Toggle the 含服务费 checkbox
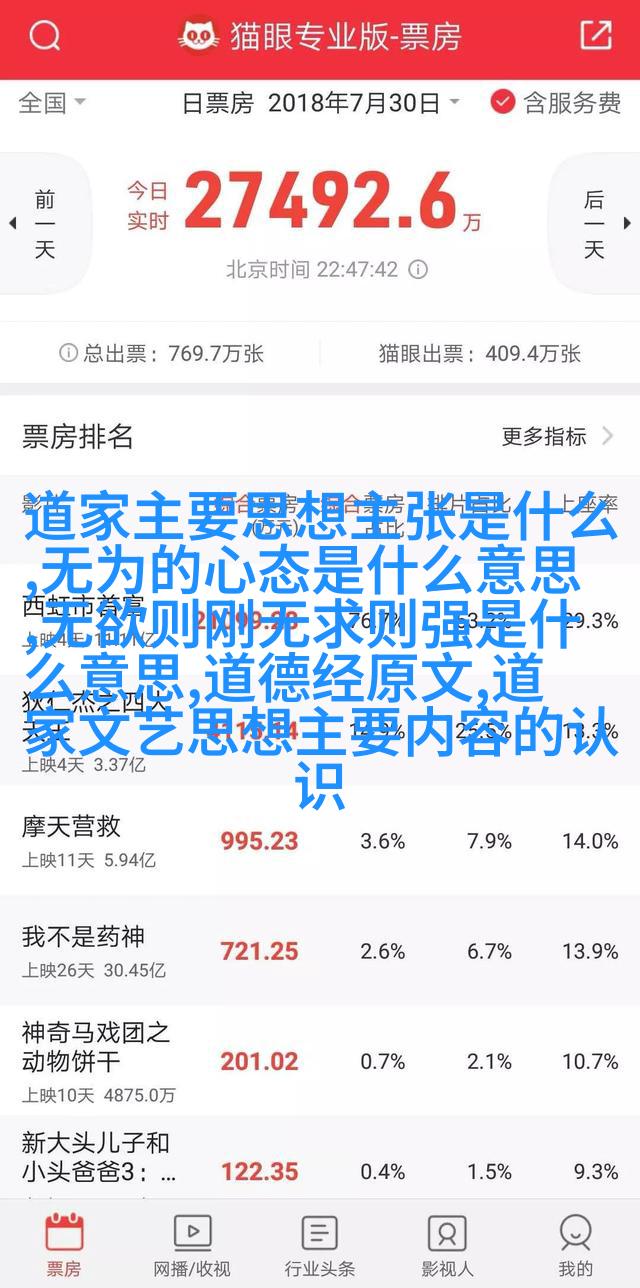Image resolution: width=640 pixels, height=1288 pixels. point(556,102)
